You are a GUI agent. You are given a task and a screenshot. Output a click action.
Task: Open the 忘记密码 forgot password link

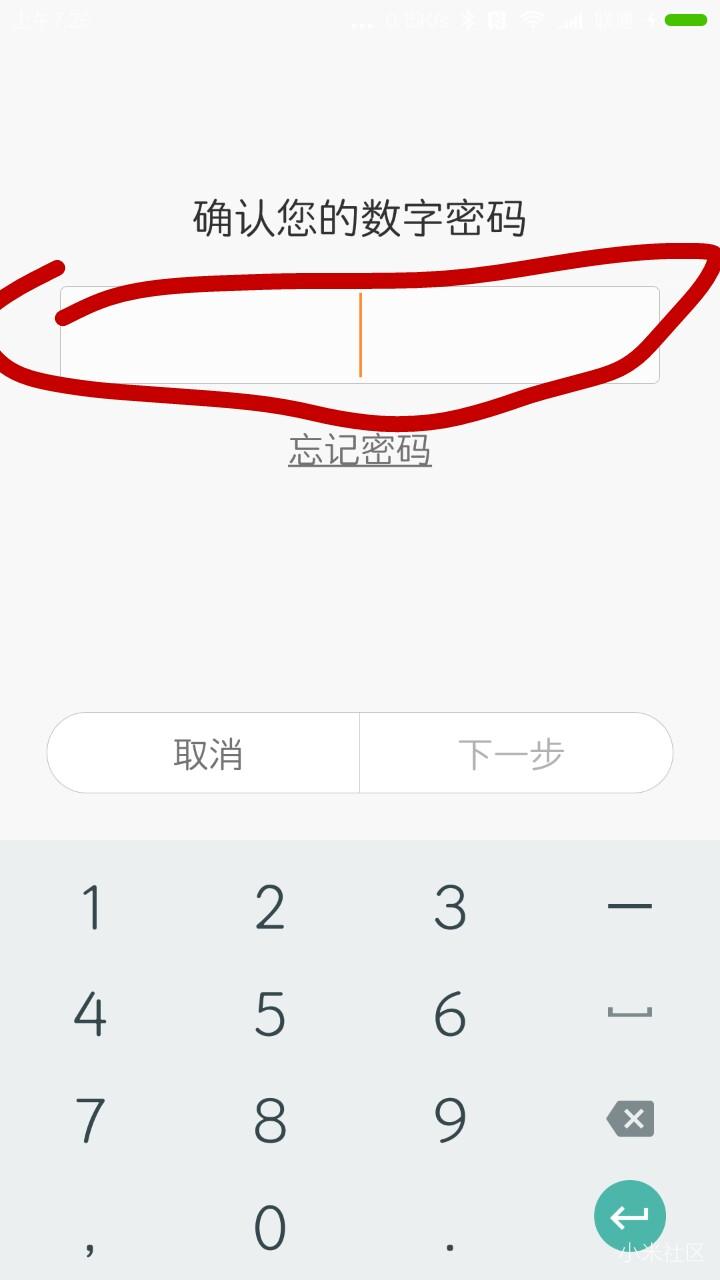[359, 450]
